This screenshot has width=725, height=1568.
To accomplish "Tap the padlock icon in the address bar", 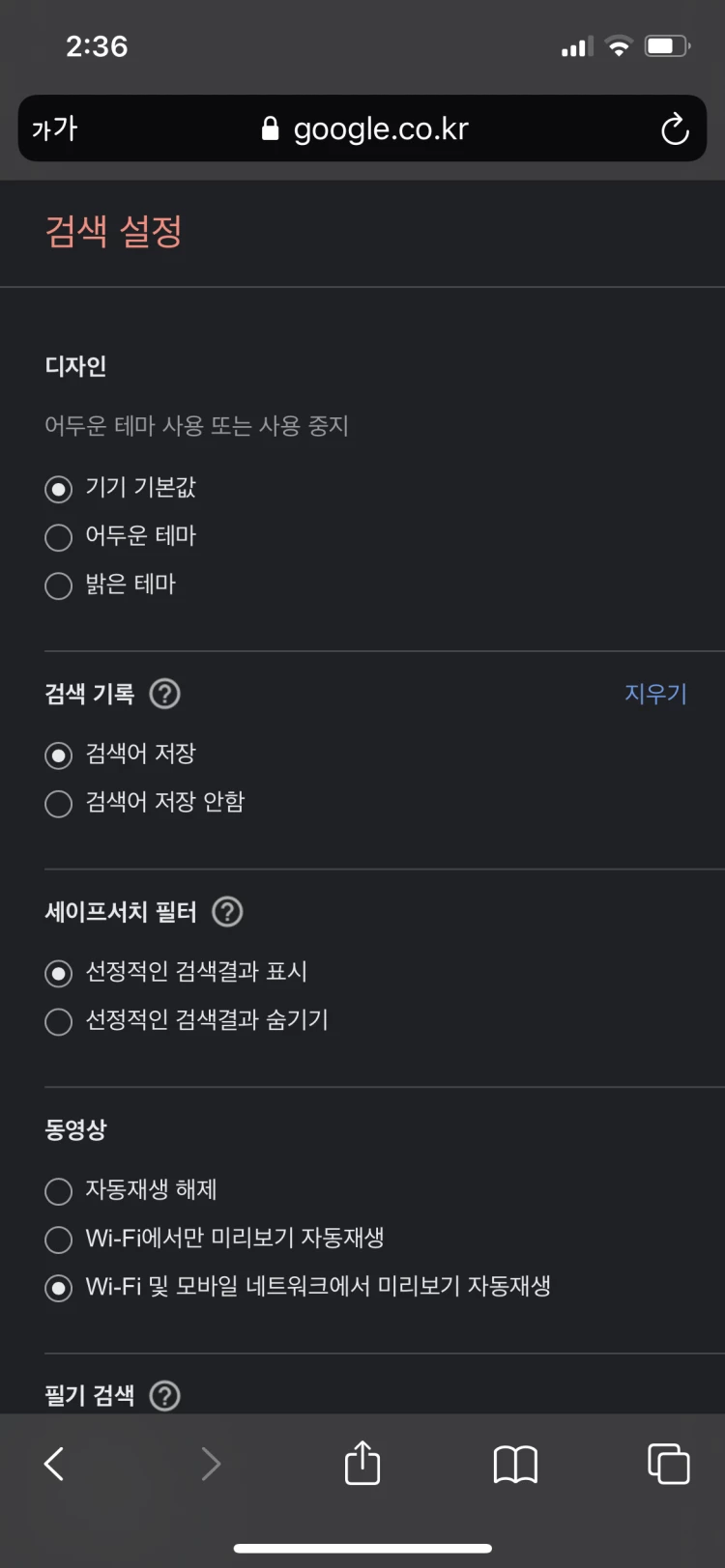I will click(x=270, y=128).
